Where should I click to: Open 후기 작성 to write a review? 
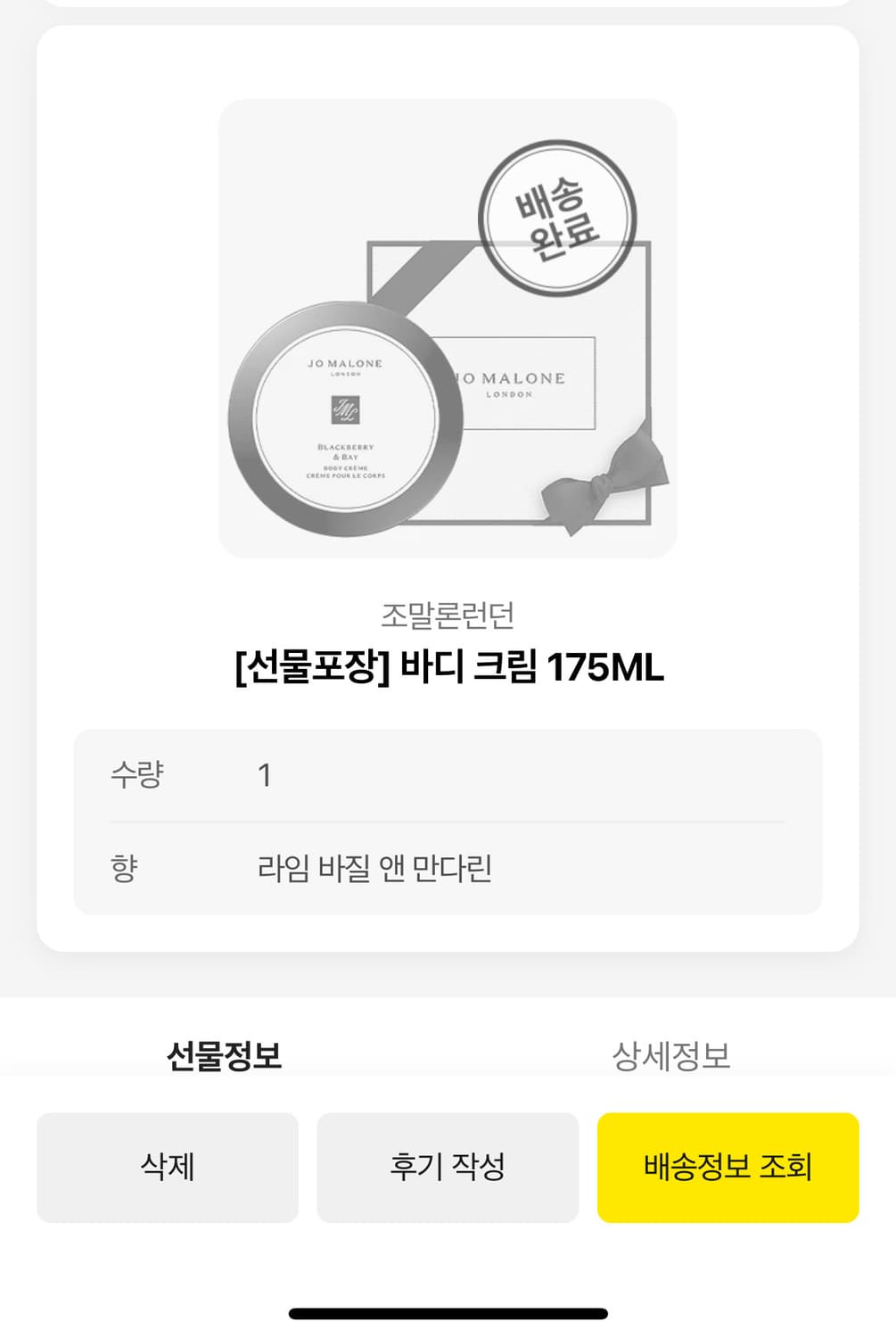pyautogui.click(x=448, y=1165)
